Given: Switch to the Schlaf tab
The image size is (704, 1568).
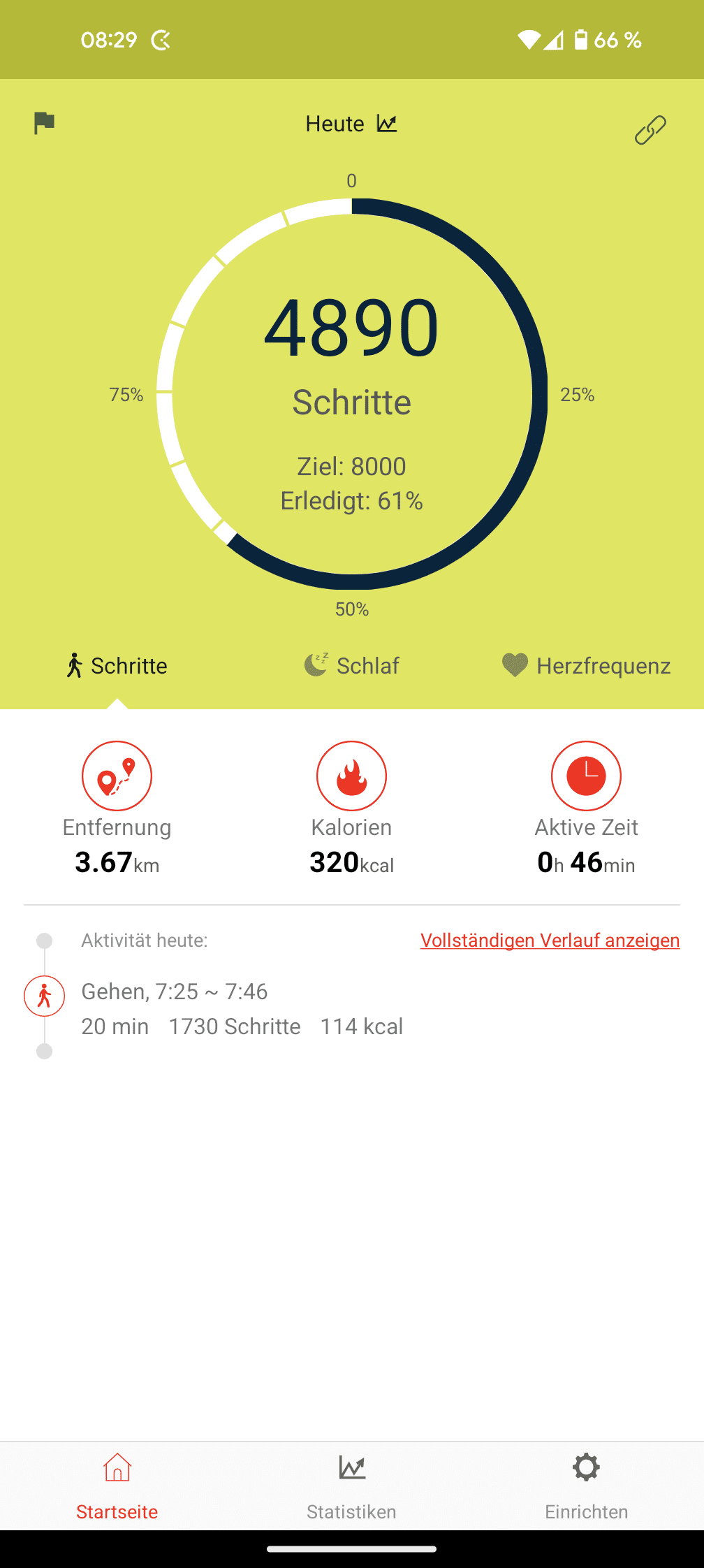Looking at the screenshot, I should (x=352, y=665).
